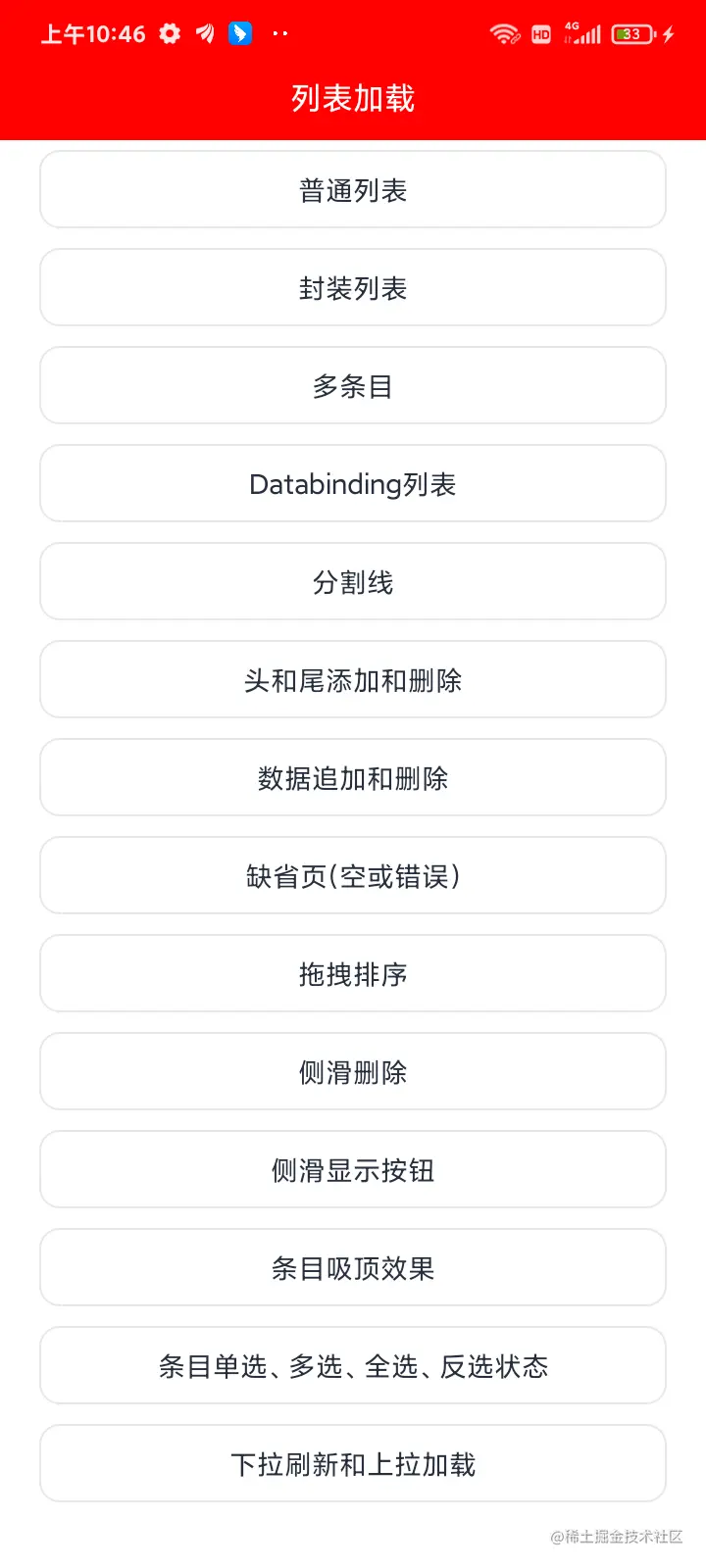Open 缺省页(空或错误) example

[x=353, y=876]
